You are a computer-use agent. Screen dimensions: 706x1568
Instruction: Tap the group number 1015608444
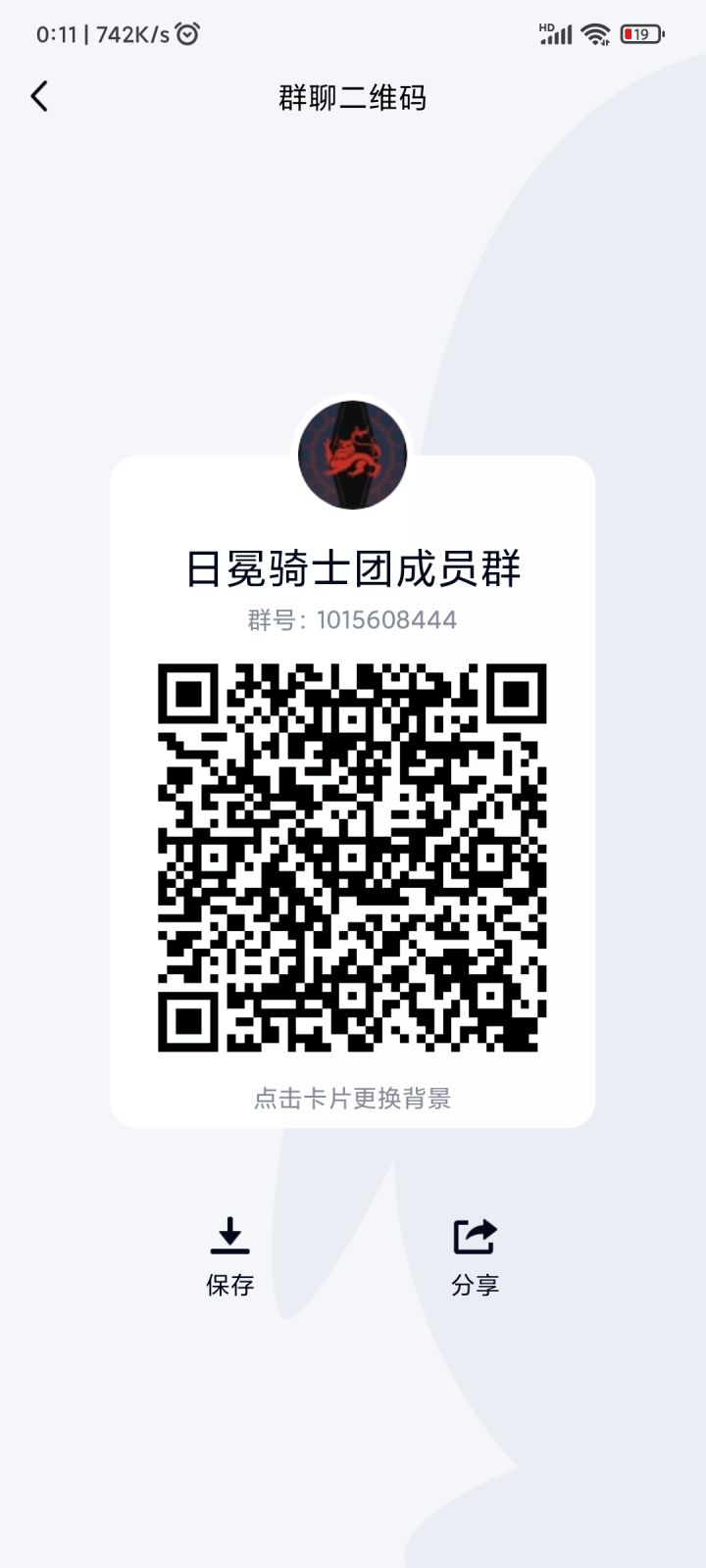point(353,619)
